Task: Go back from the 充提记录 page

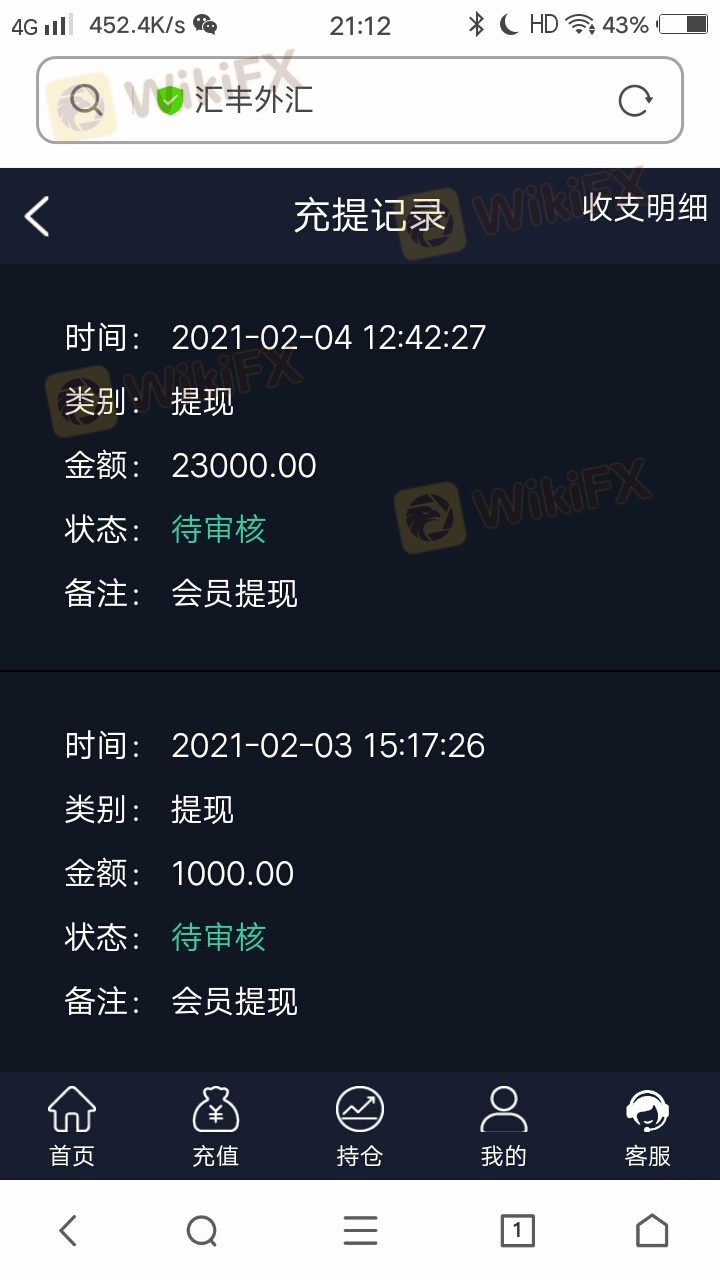Action: click(37, 216)
